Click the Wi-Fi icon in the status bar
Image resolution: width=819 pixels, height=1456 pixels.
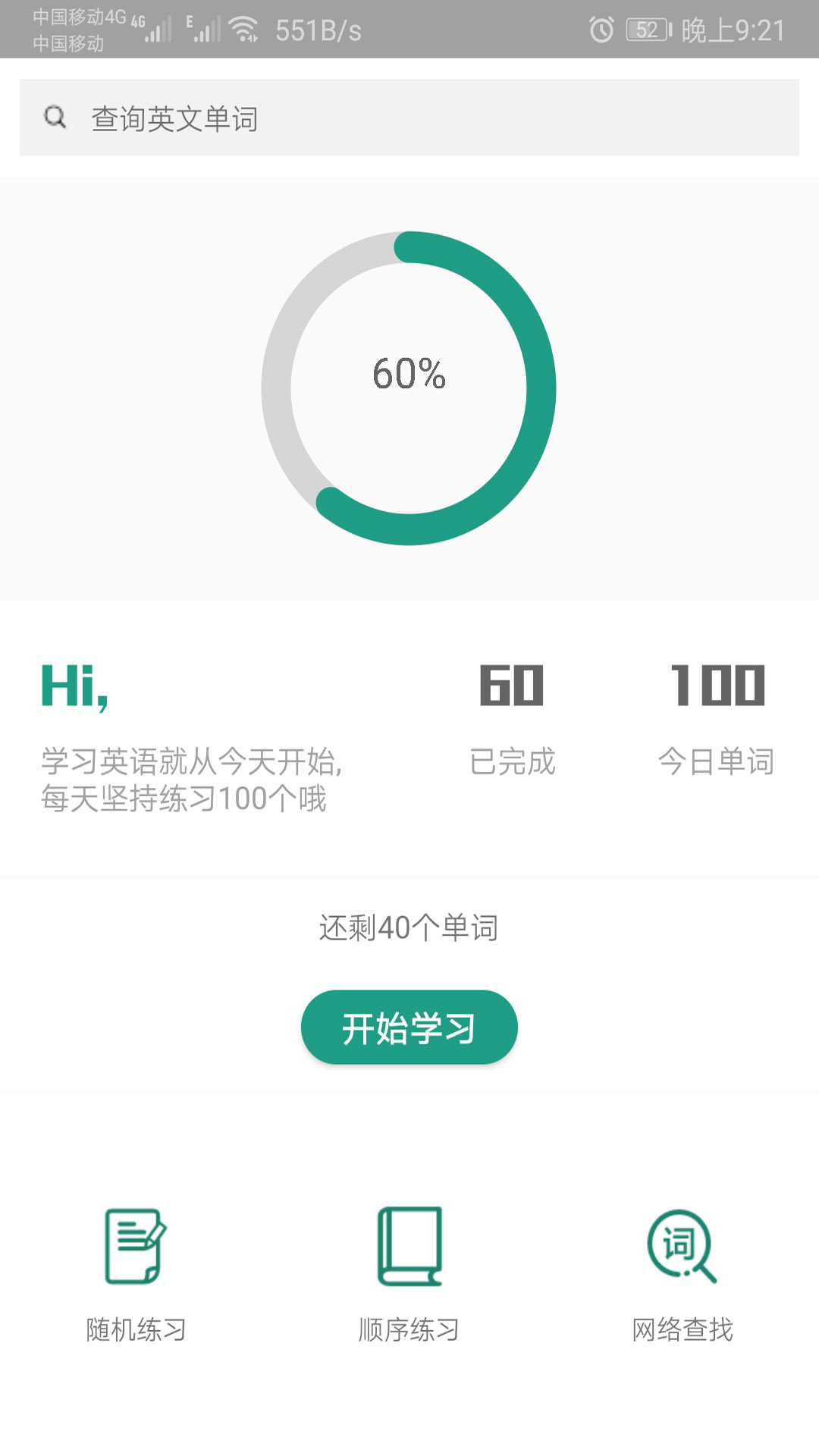coord(243,29)
